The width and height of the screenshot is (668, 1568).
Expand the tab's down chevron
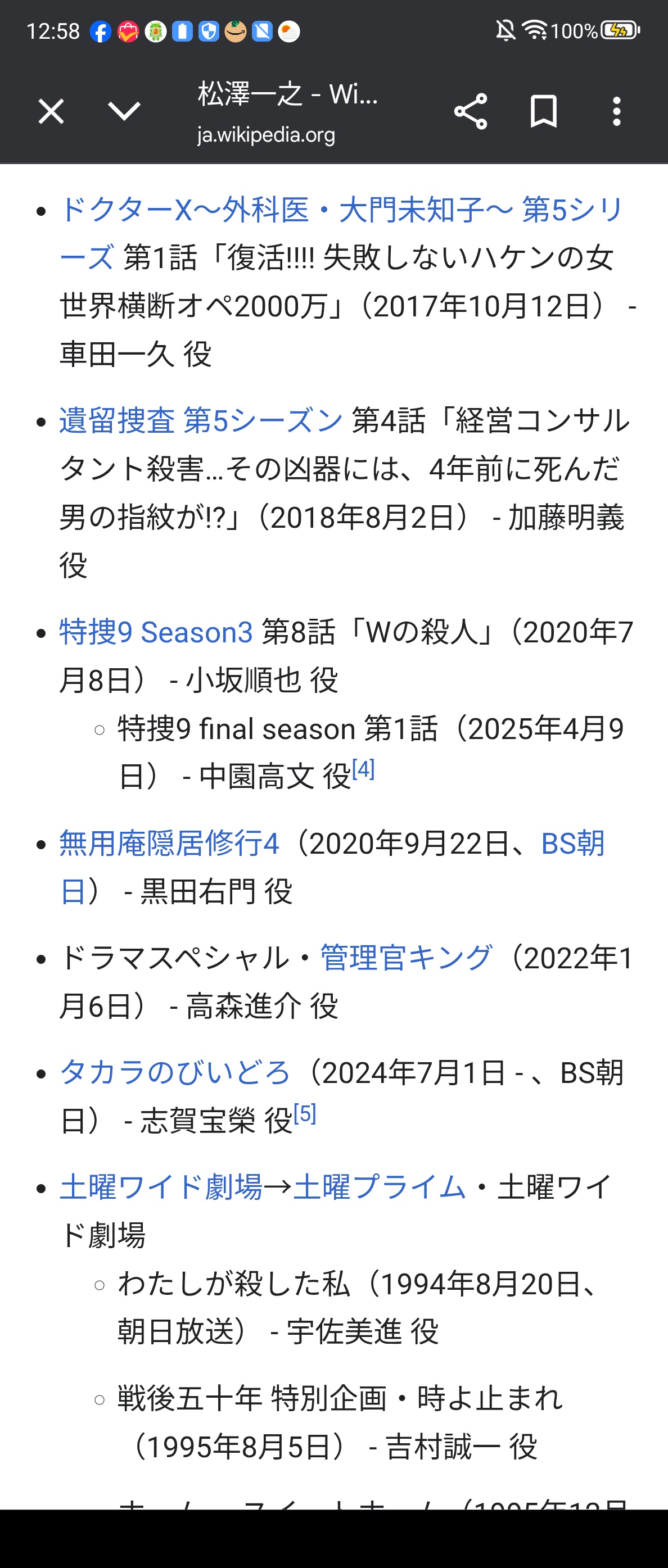(124, 111)
